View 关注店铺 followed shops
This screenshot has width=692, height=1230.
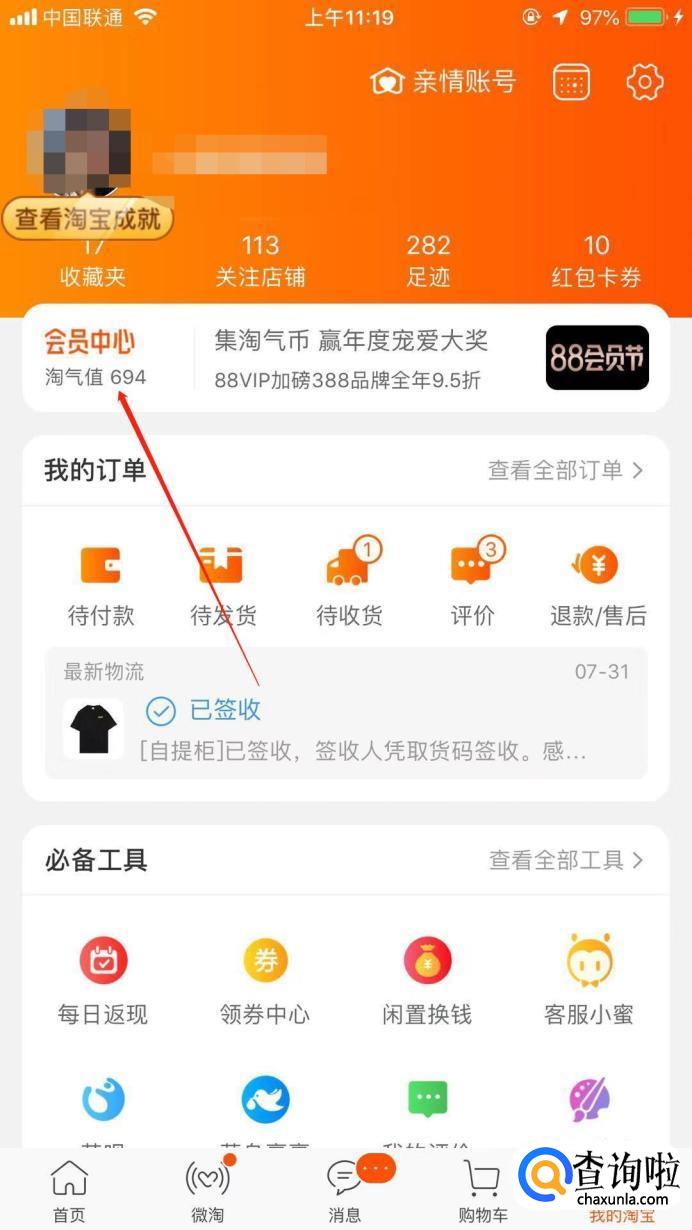260,261
